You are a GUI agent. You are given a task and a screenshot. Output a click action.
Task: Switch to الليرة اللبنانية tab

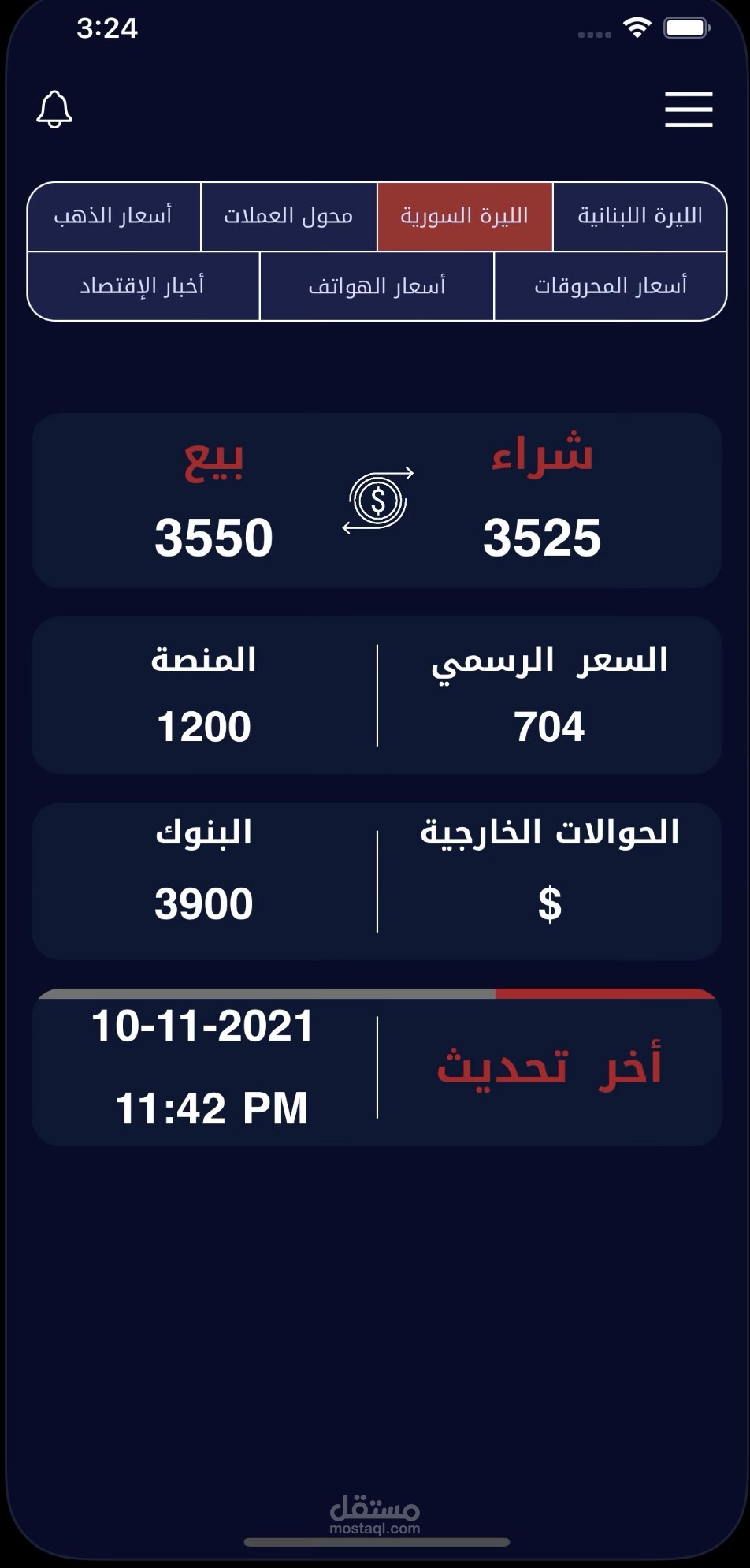[x=639, y=216]
